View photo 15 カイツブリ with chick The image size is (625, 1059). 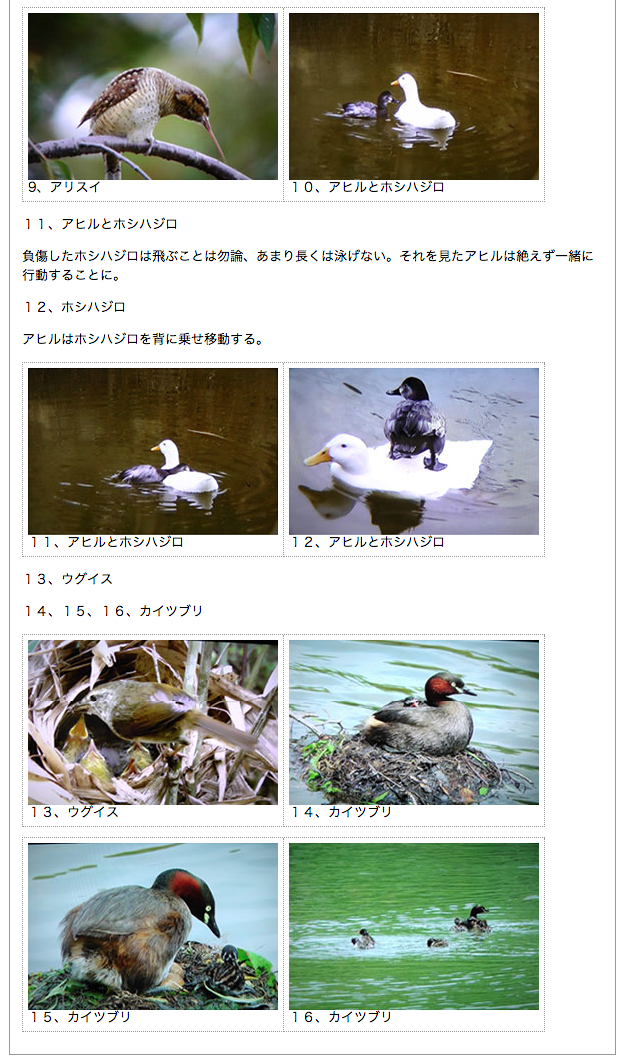point(153,926)
